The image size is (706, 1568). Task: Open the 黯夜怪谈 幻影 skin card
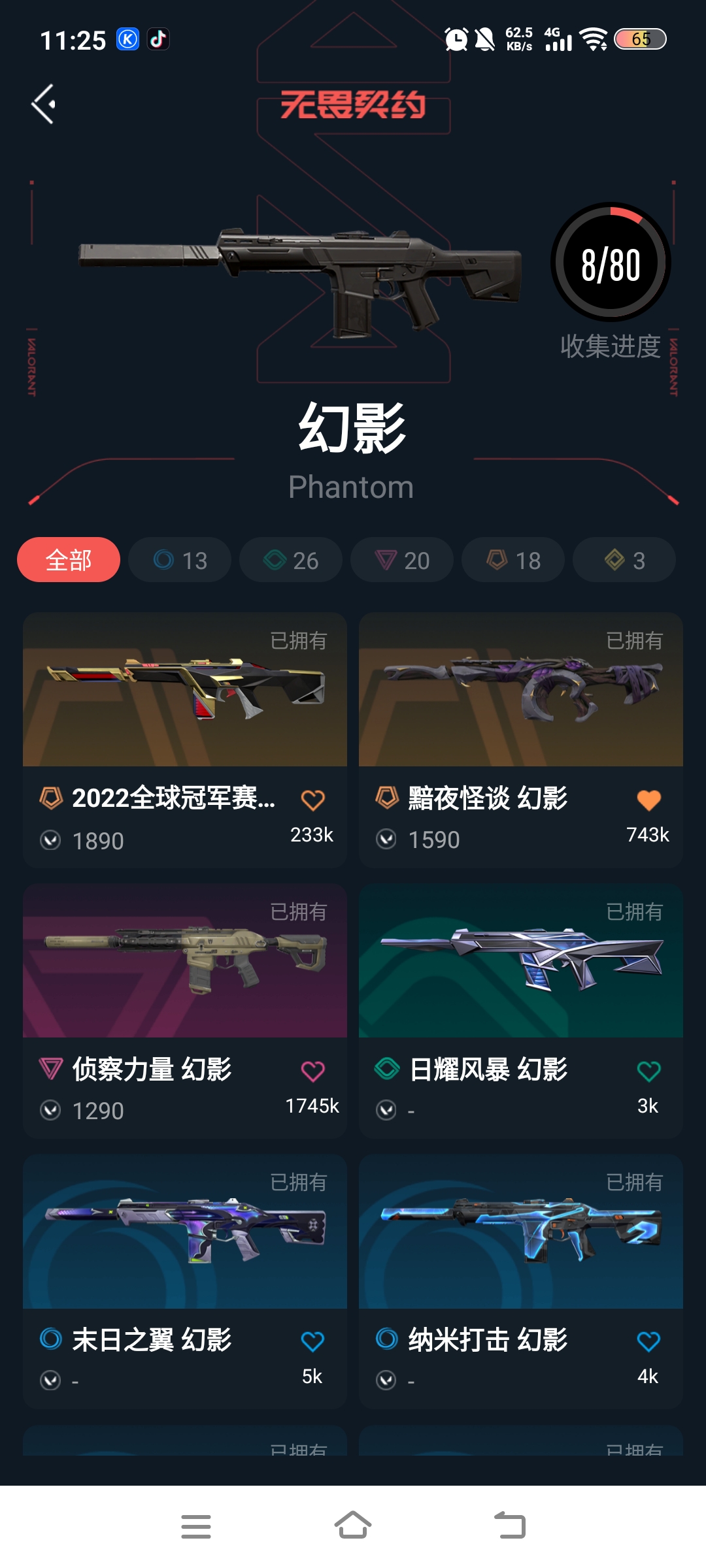point(521,693)
